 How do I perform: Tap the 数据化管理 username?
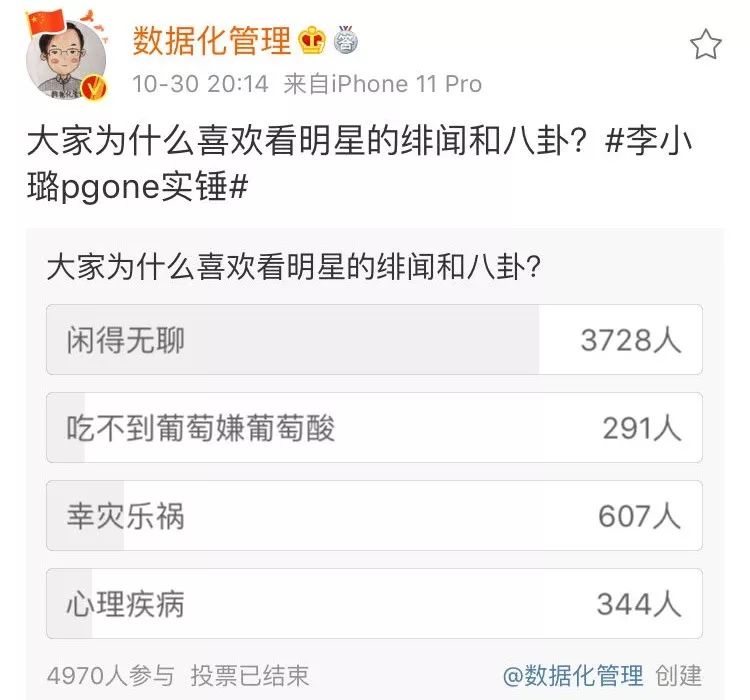(212, 41)
